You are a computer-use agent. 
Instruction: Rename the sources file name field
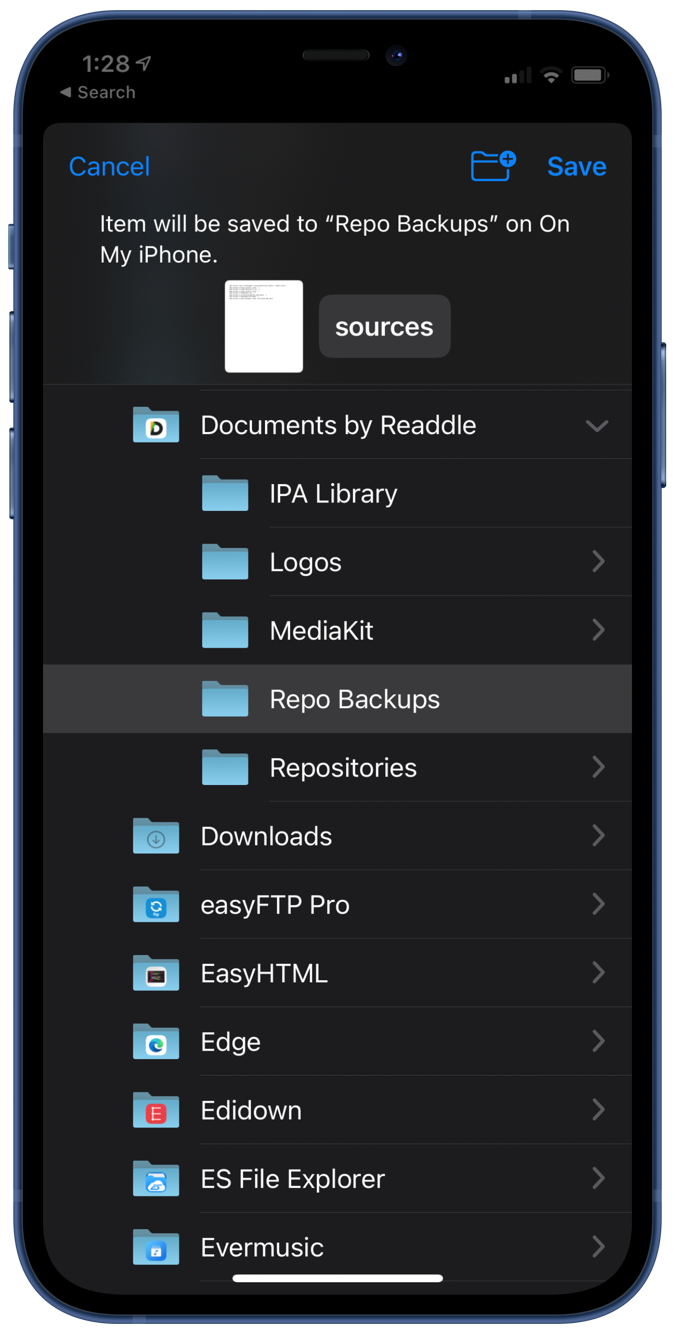(x=384, y=326)
